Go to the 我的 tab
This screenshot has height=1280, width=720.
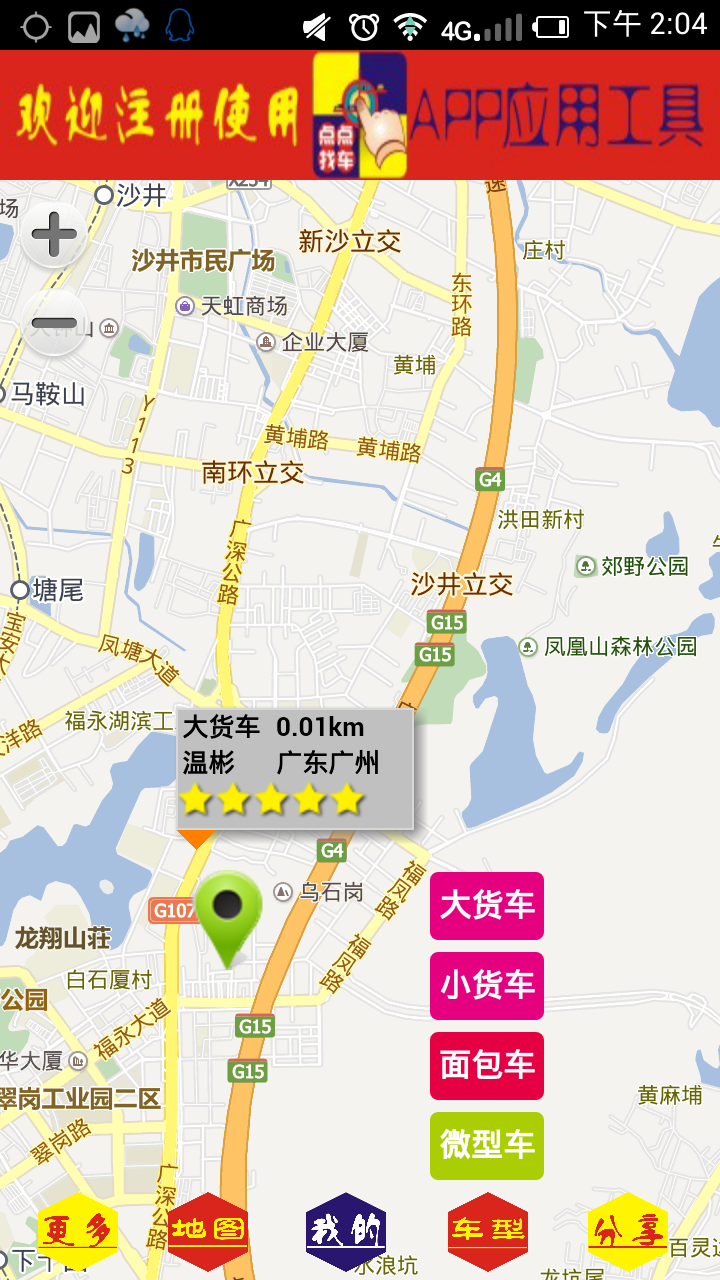tap(346, 1231)
